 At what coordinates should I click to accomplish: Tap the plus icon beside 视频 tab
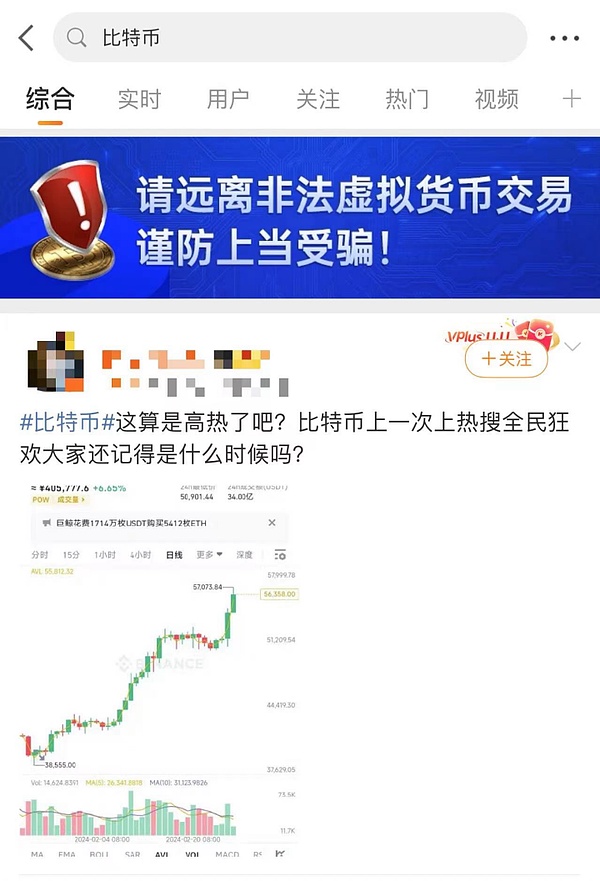[x=571, y=99]
